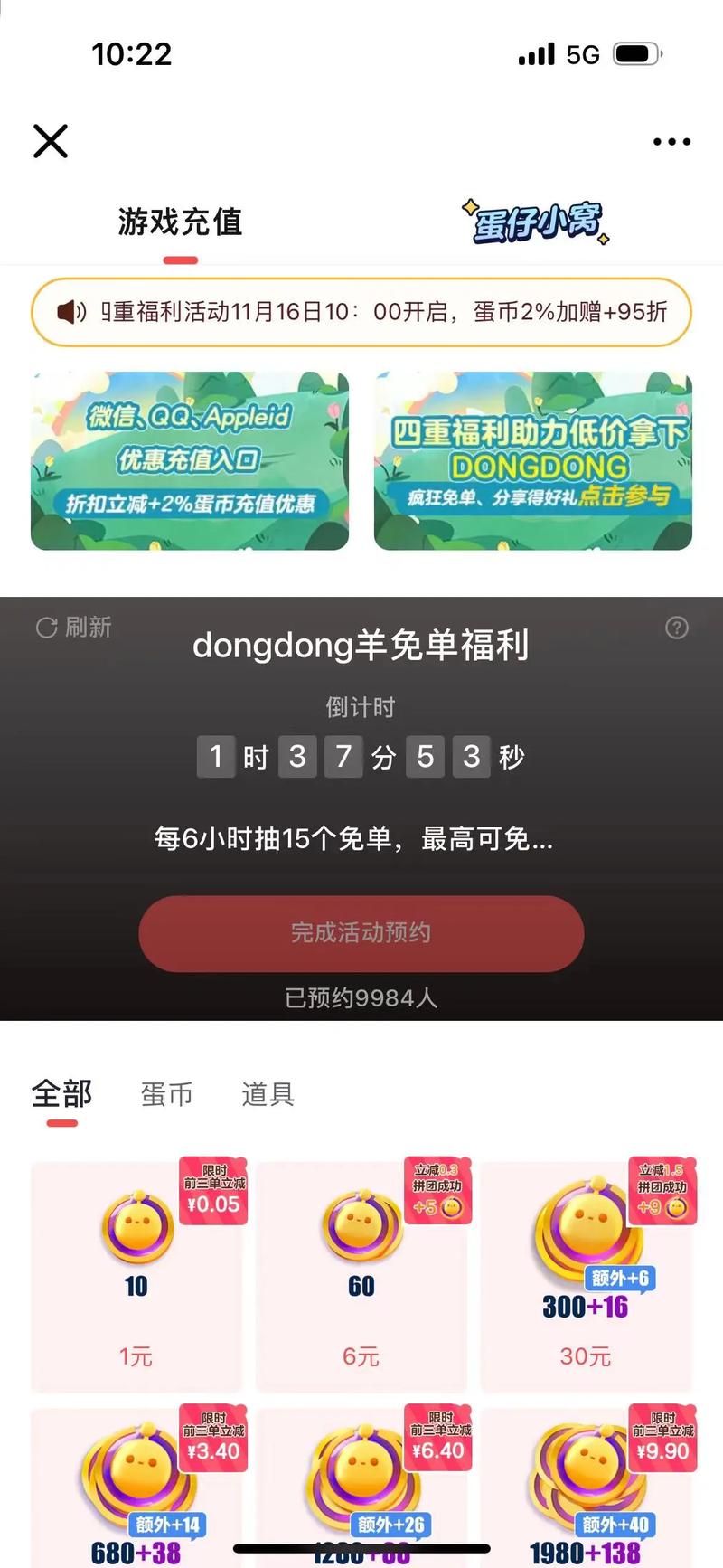Switch to the 道具 category tab
Viewport: 723px width, 1568px height.
tap(268, 1094)
